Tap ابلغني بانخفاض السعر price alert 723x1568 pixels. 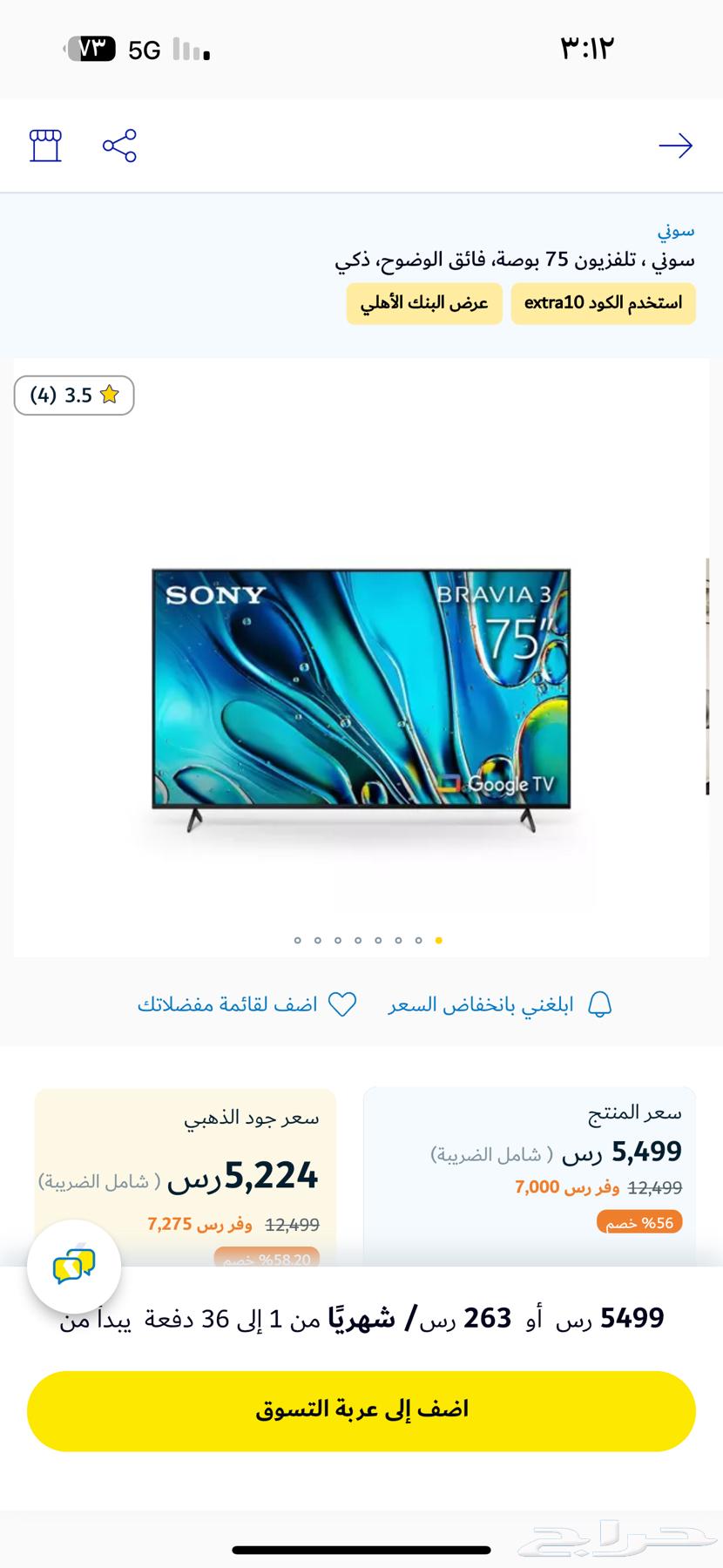tap(500, 1004)
